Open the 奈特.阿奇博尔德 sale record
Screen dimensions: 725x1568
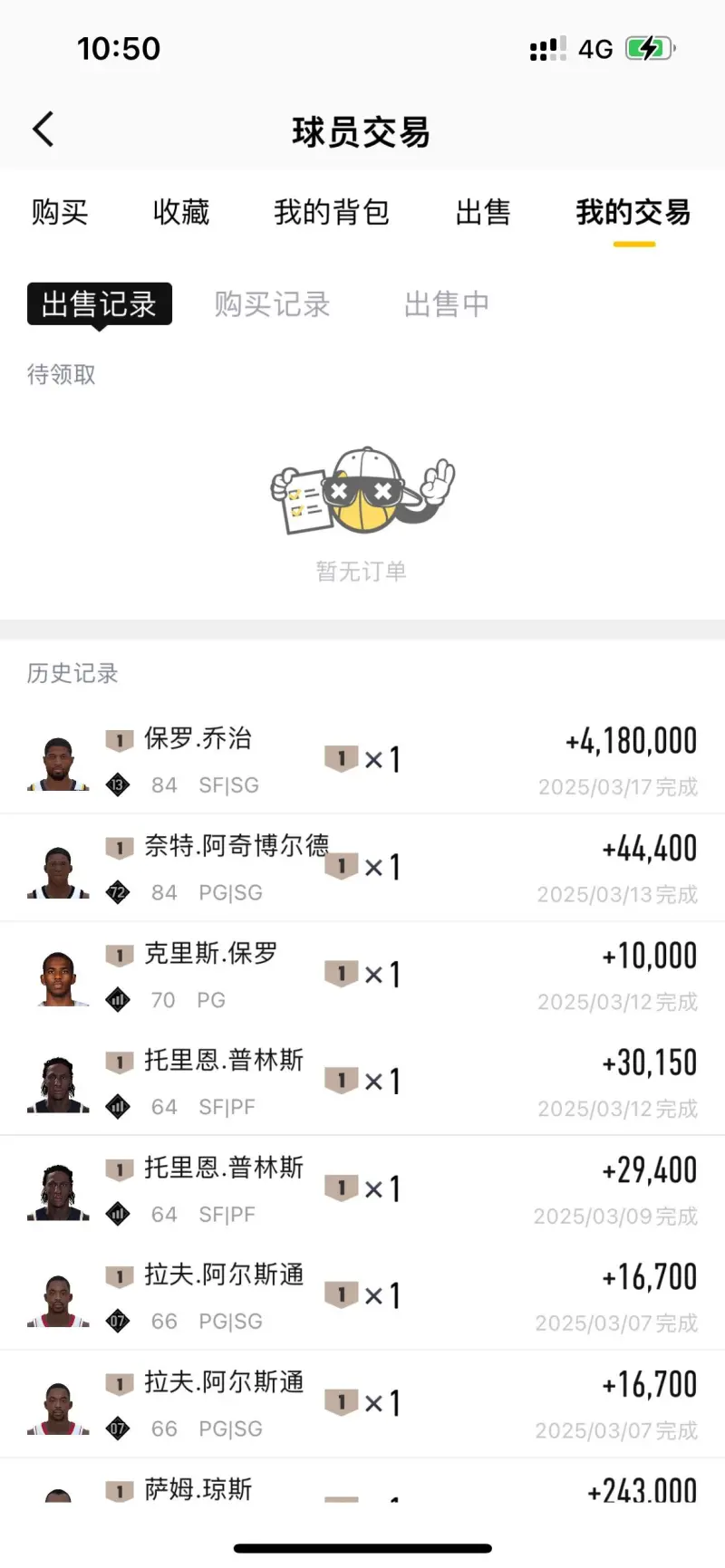click(362, 868)
